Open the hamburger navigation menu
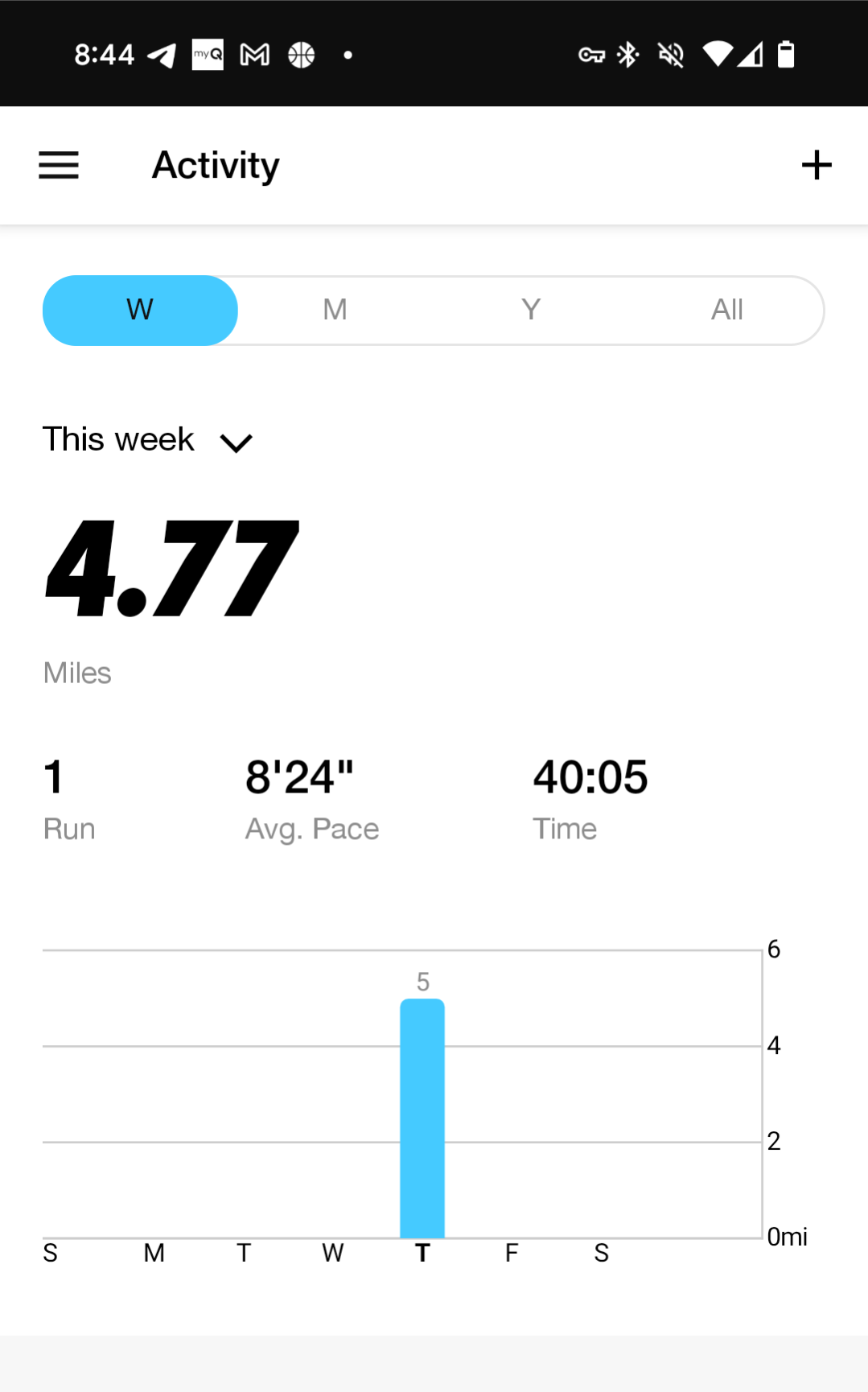Image resolution: width=868 pixels, height=1392 pixels. coord(59,166)
